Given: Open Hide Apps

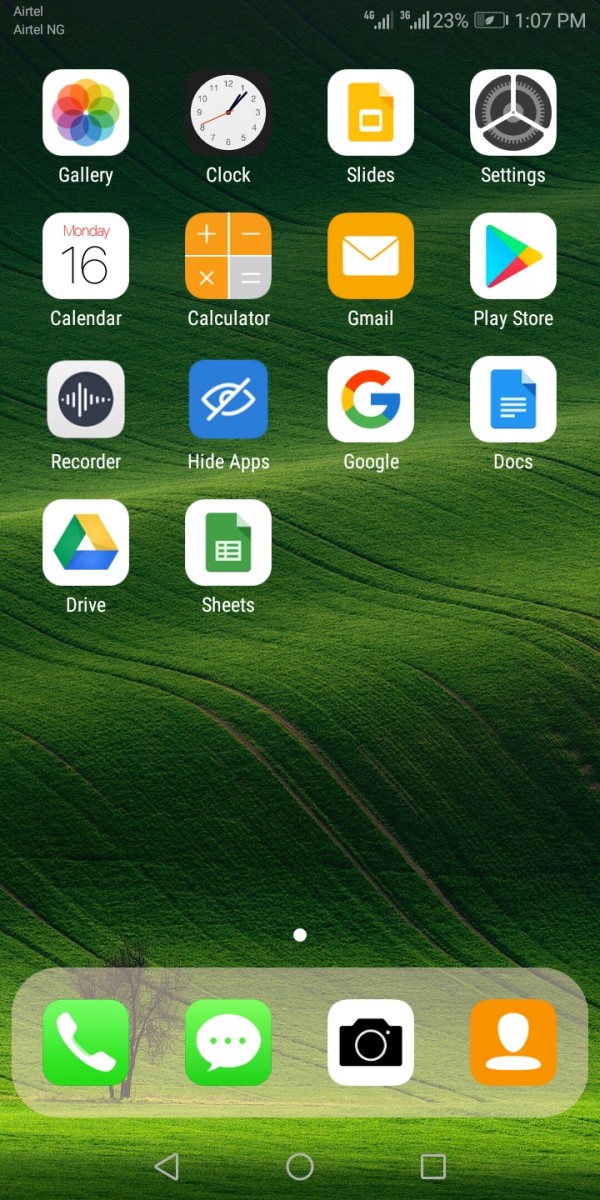Looking at the screenshot, I should 228,400.
